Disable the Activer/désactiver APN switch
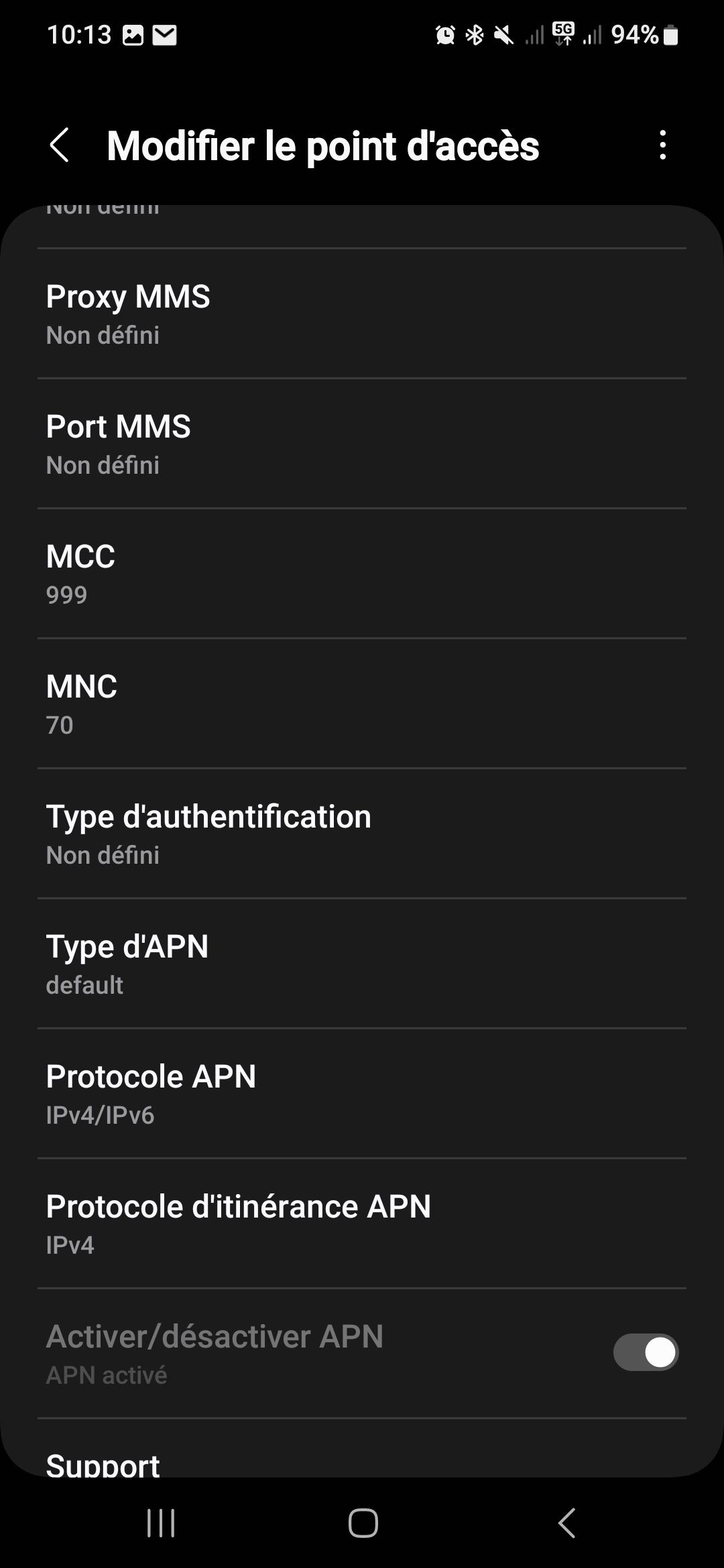The image size is (724, 1568). tap(646, 1352)
